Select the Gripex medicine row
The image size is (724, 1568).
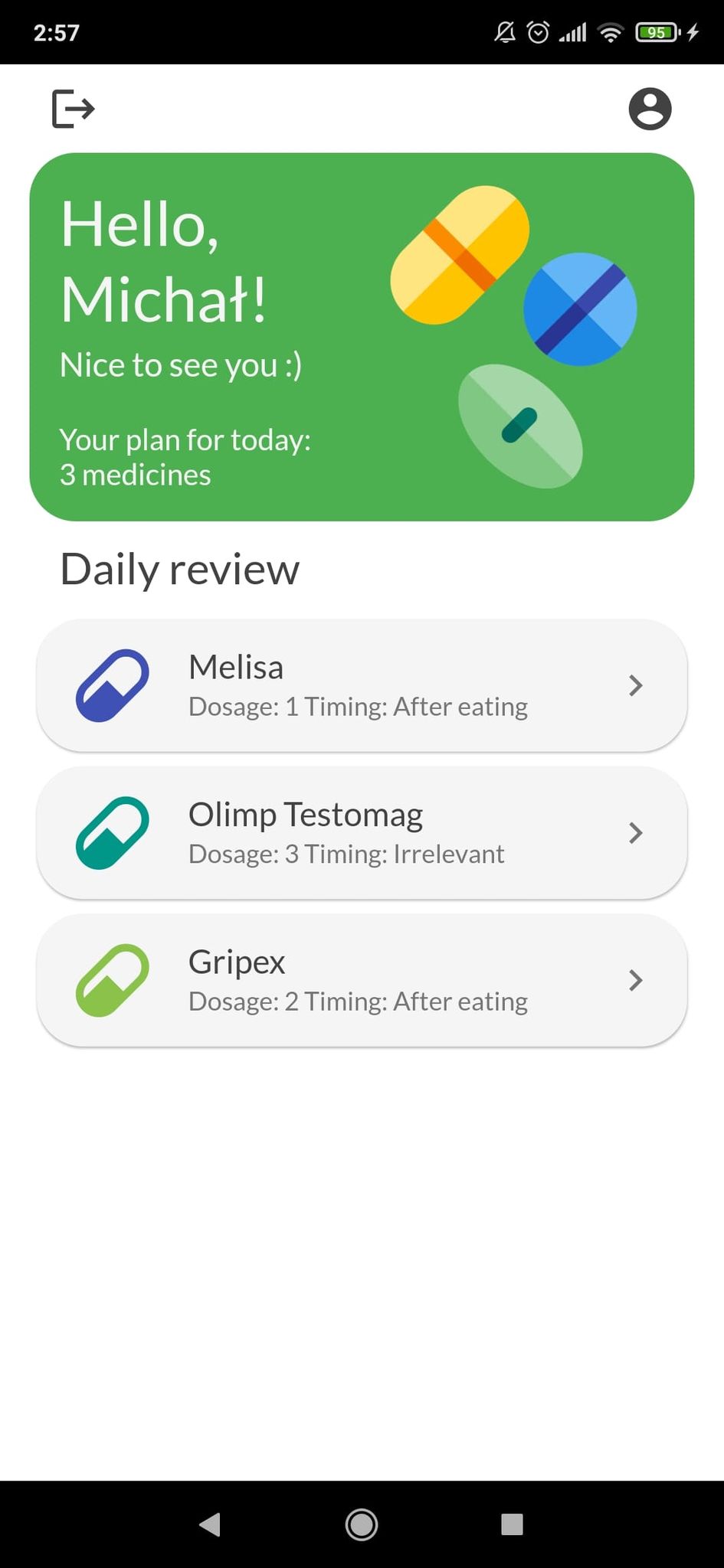362,981
